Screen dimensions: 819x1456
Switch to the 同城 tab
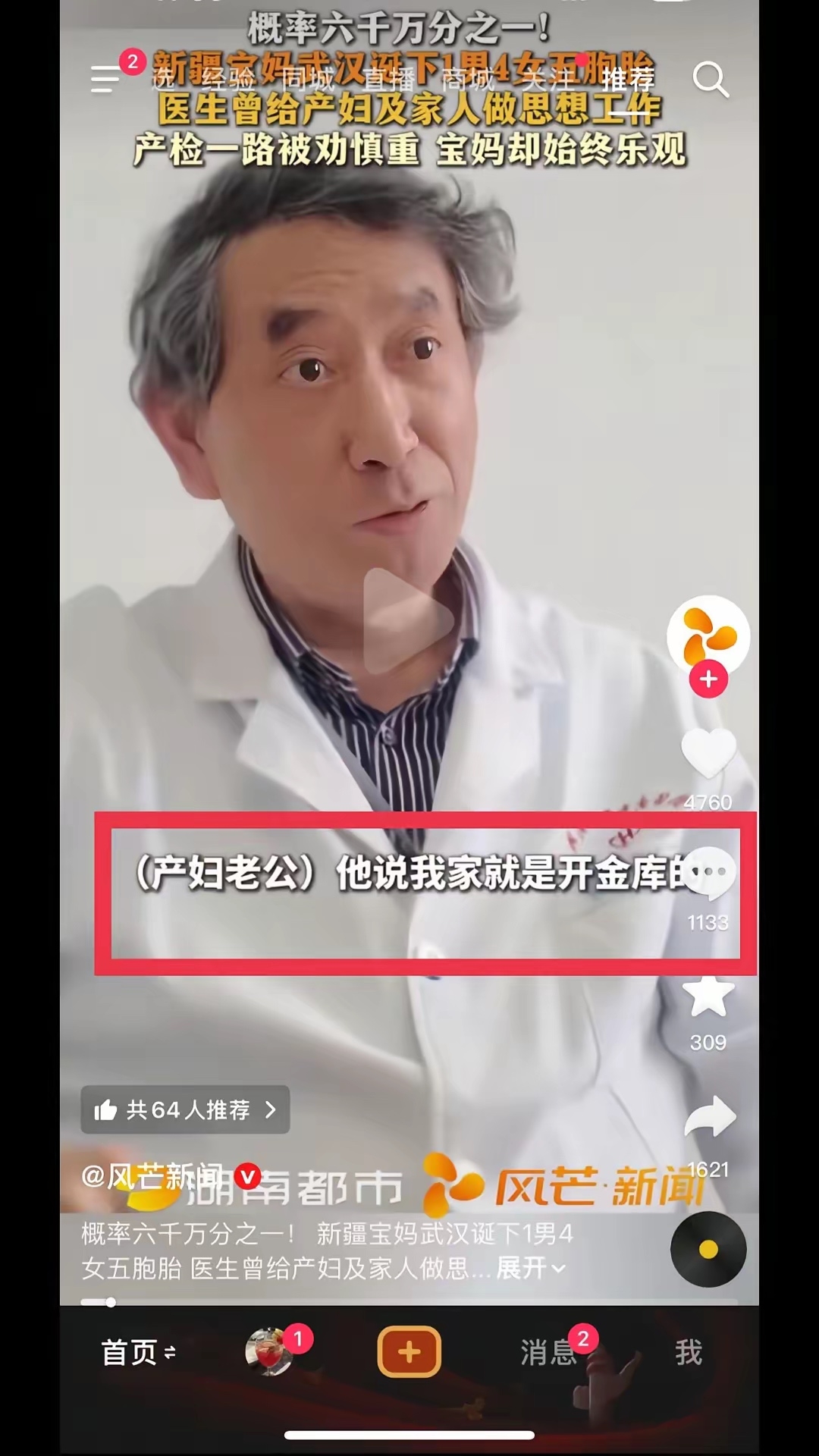click(307, 79)
